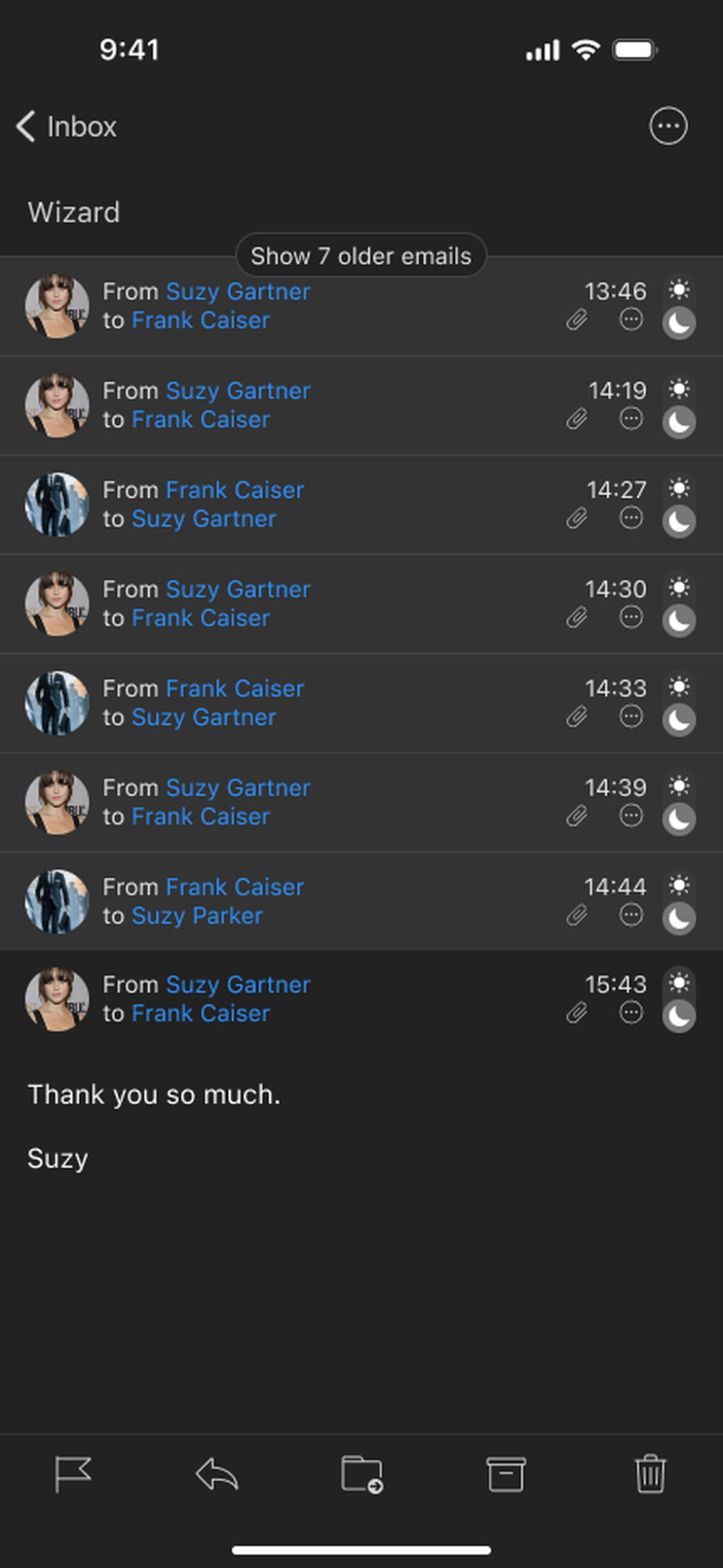View sender Suzy Gartner on 15:43 email
The width and height of the screenshot is (723, 1568).
(238, 984)
